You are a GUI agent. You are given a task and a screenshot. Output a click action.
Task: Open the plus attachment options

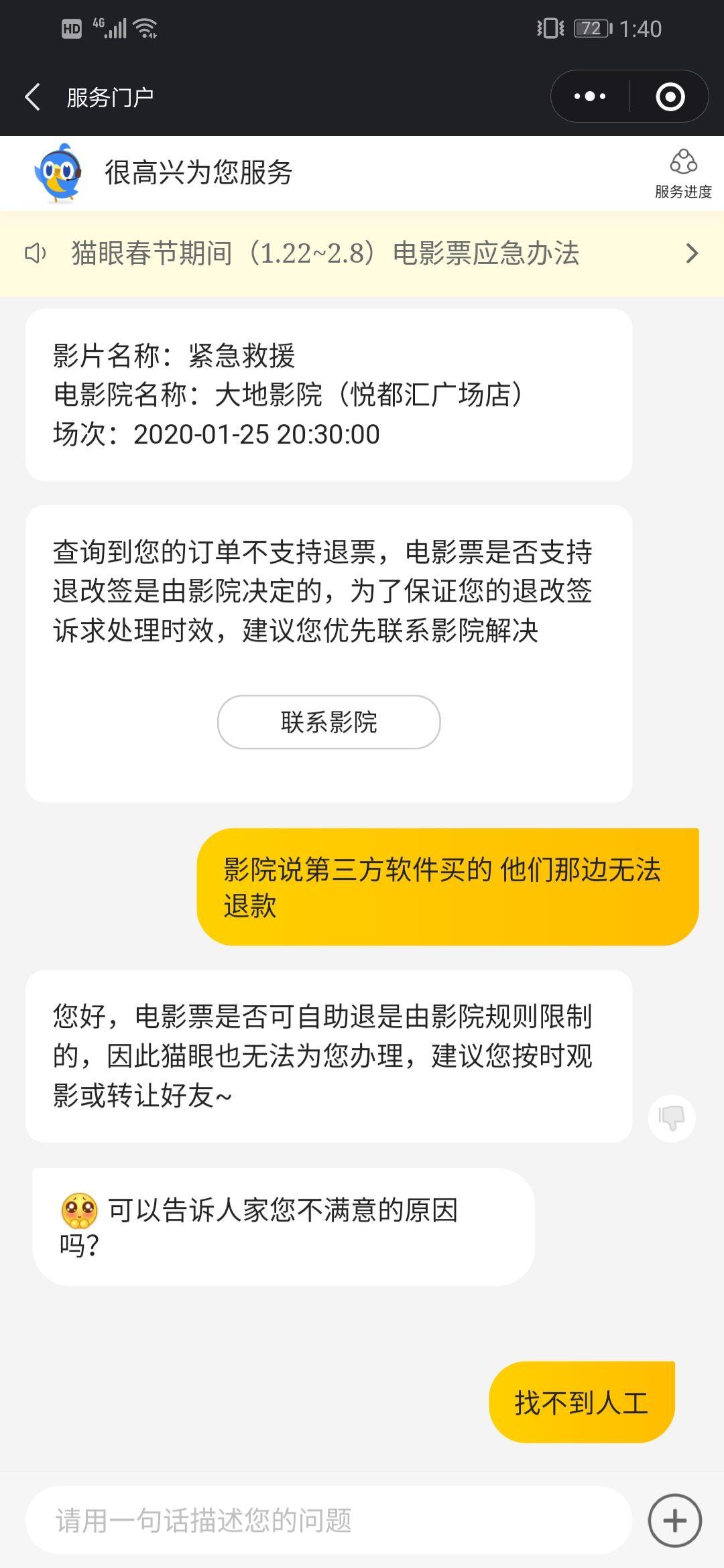(x=674, y=1520)
